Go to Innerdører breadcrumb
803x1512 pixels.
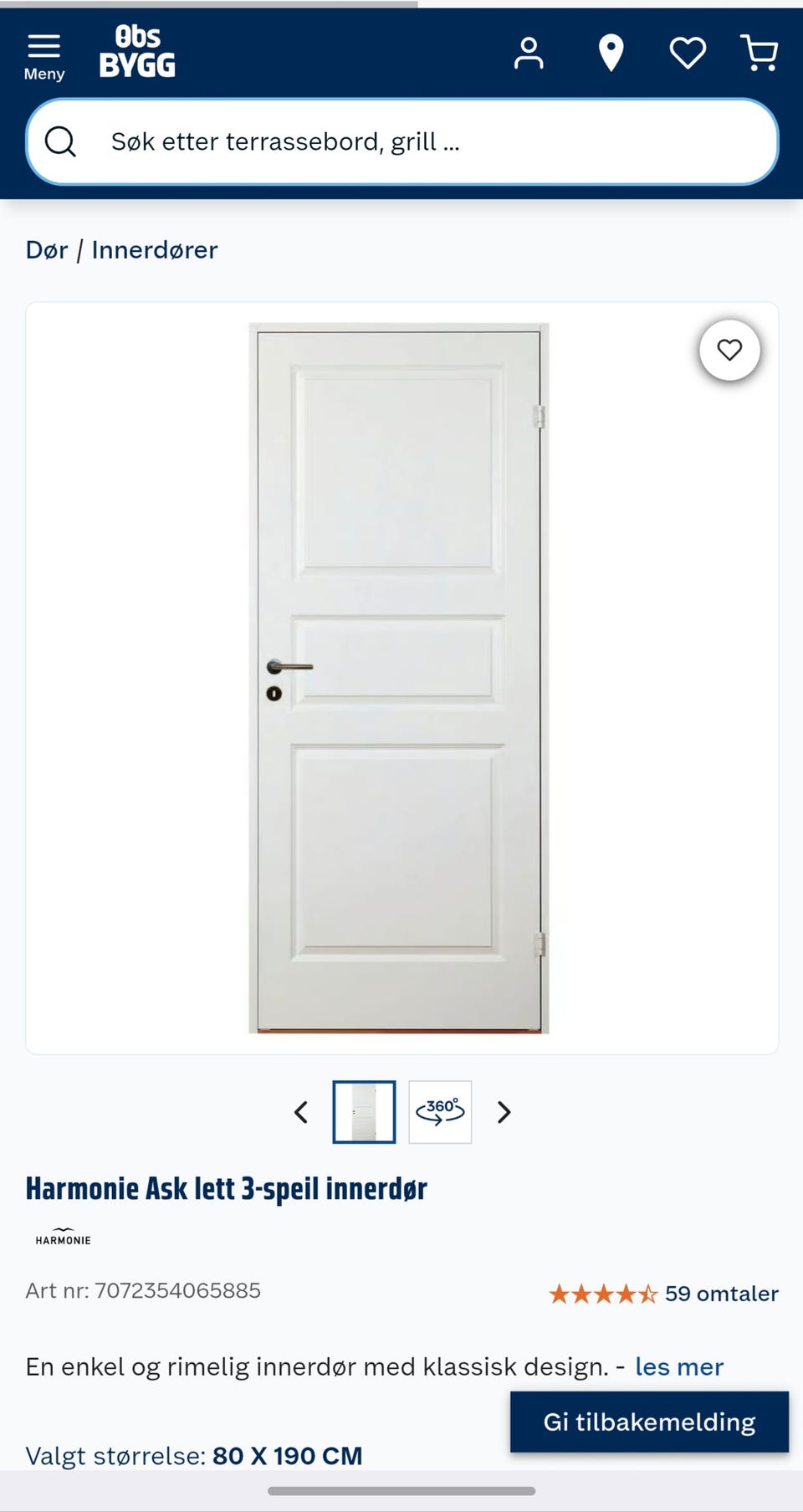coord(155,250)
